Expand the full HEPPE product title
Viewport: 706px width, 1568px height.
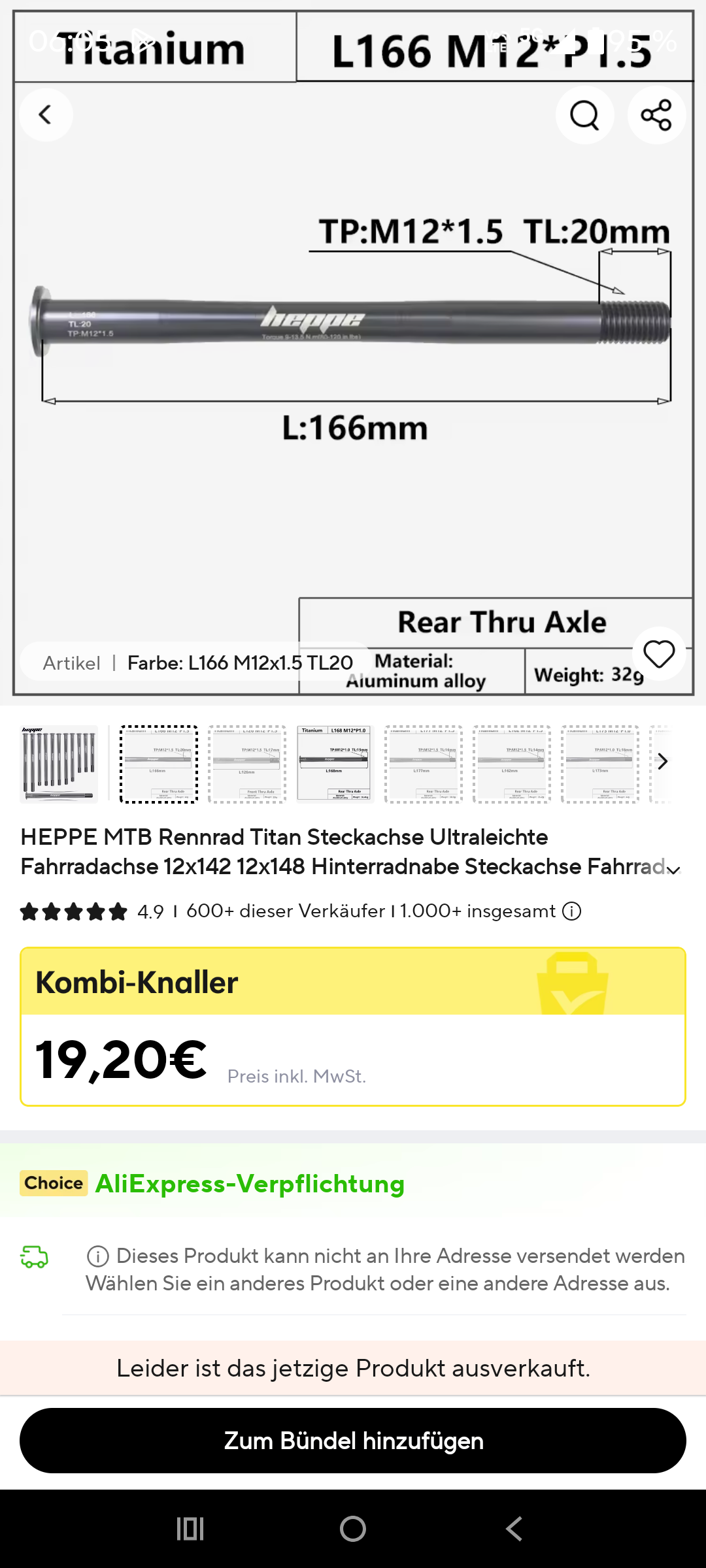coord(673,870)
